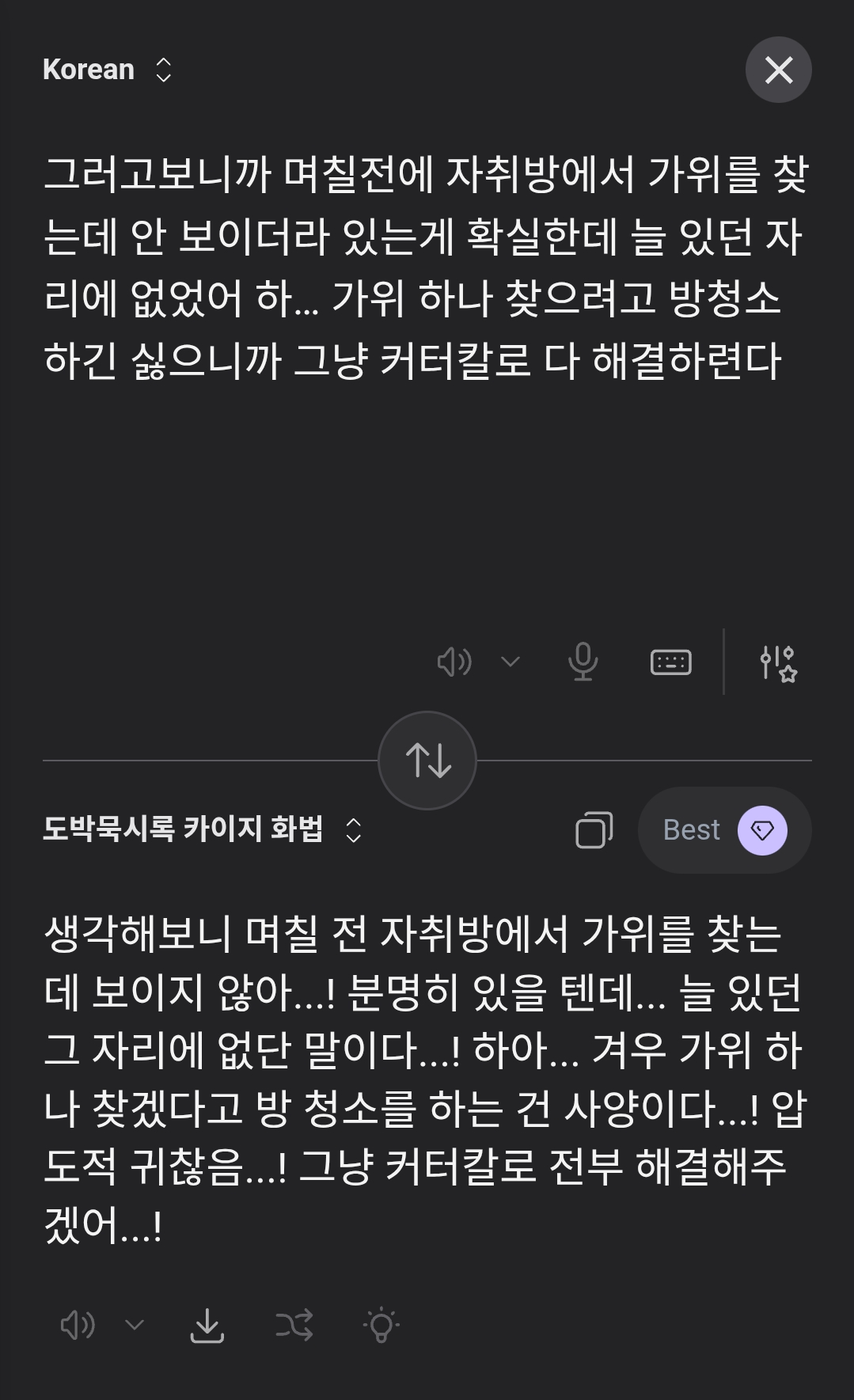Screen dimensions: 854x1400
Task: Copy the translated text
Action: pyautogui.click(x=594, y=830)
